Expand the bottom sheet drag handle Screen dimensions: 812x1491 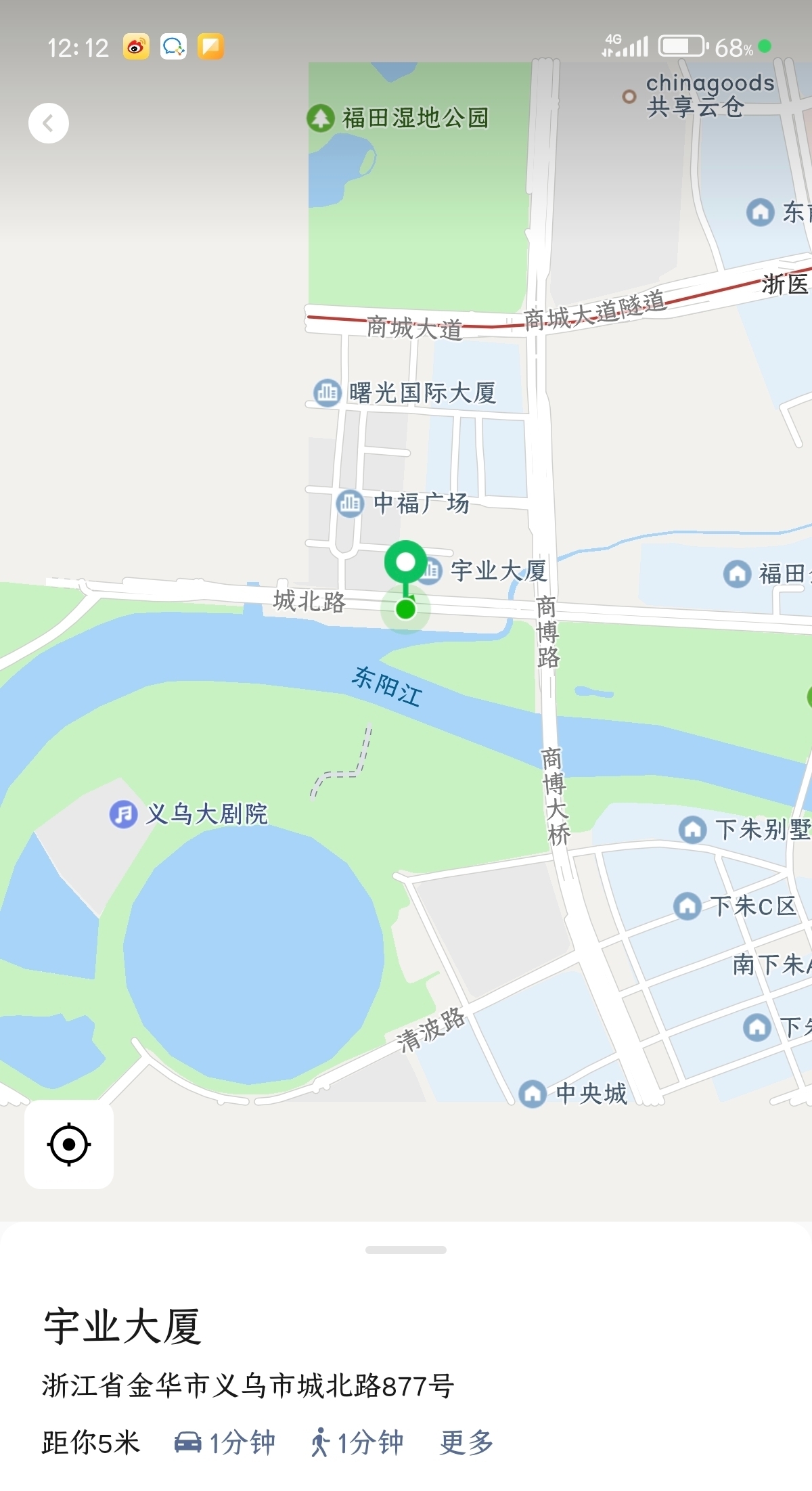click(405, 1249)
